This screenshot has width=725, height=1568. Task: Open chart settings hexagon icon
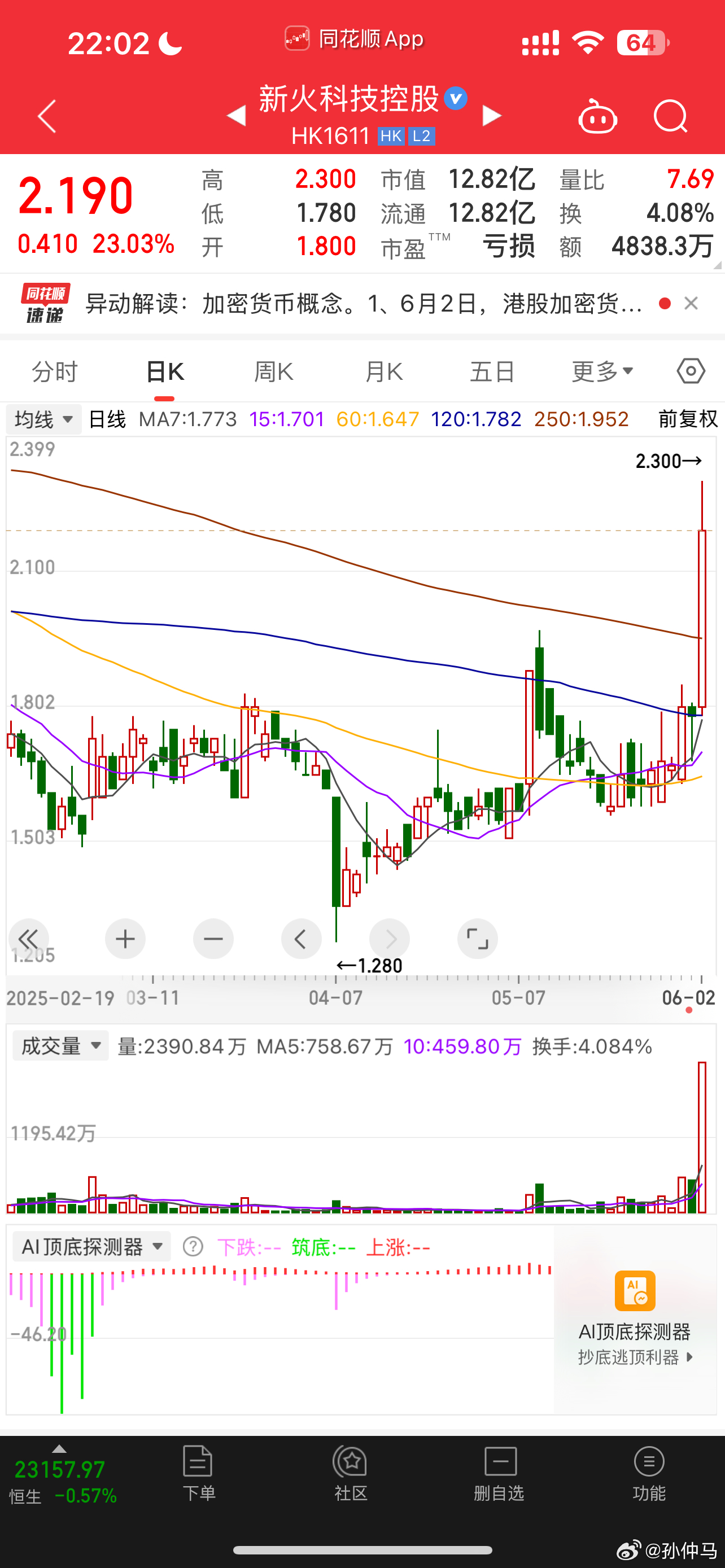[691, 371]
